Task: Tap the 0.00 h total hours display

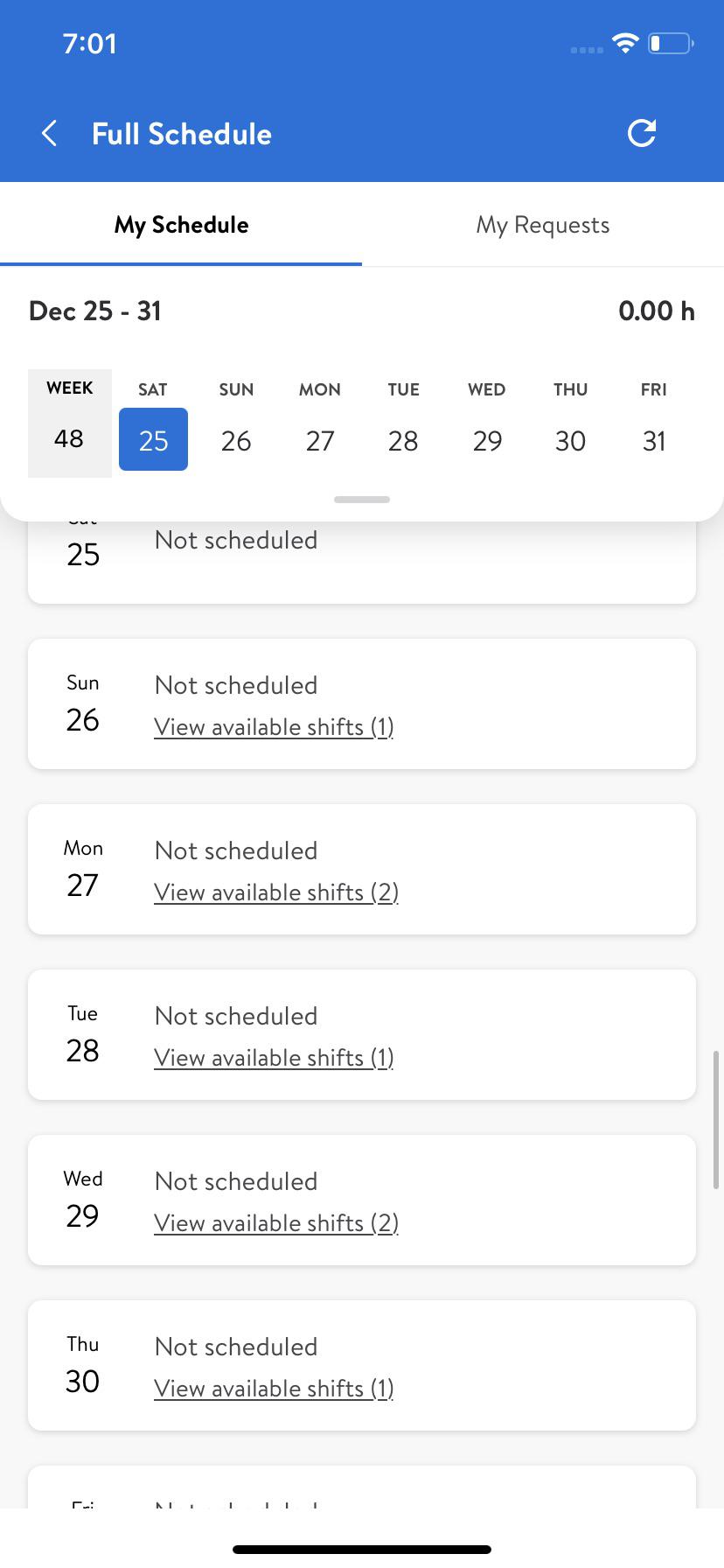Action: [x=657, y=311]
